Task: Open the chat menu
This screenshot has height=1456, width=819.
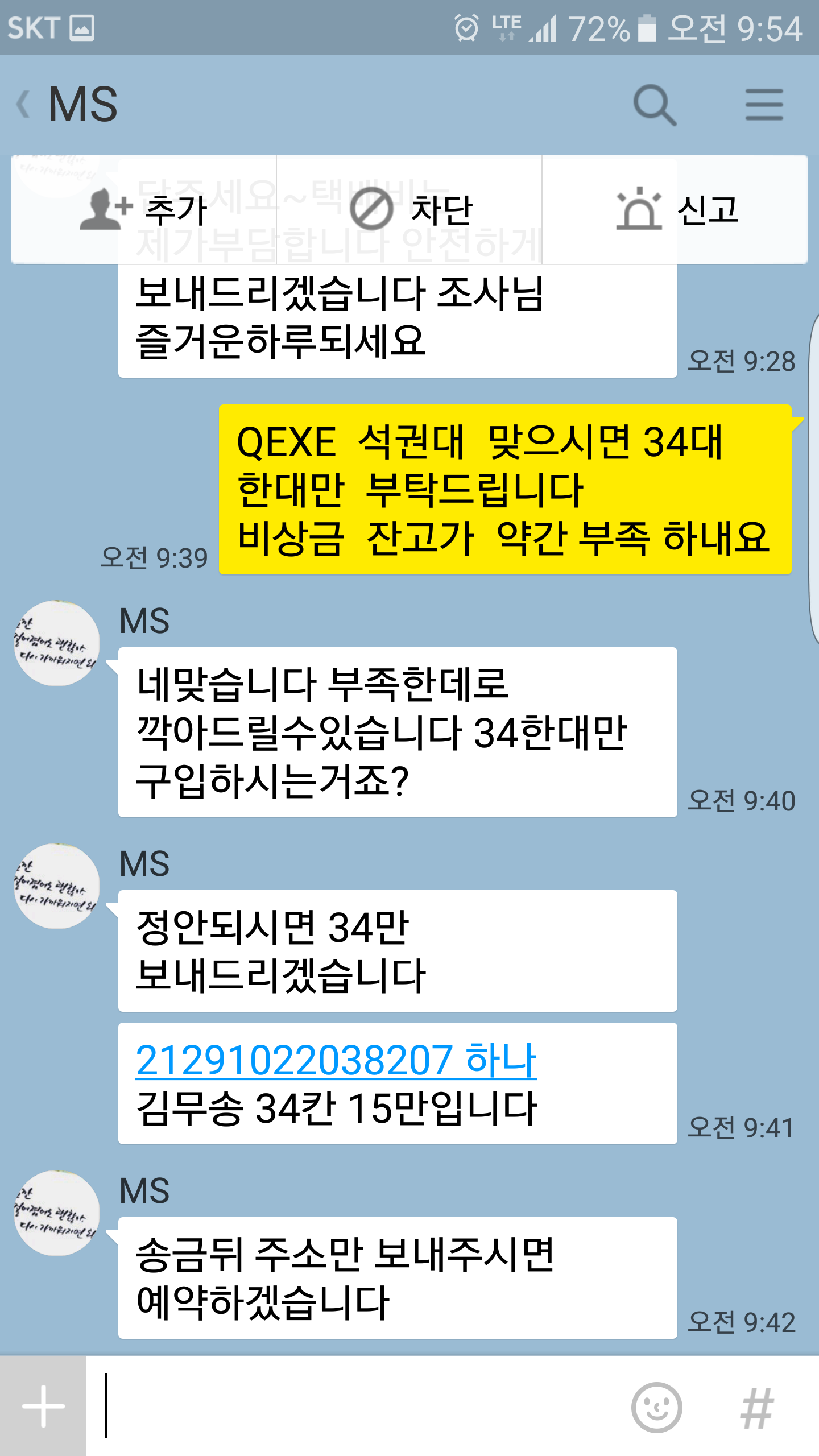Action: point(764,105)
